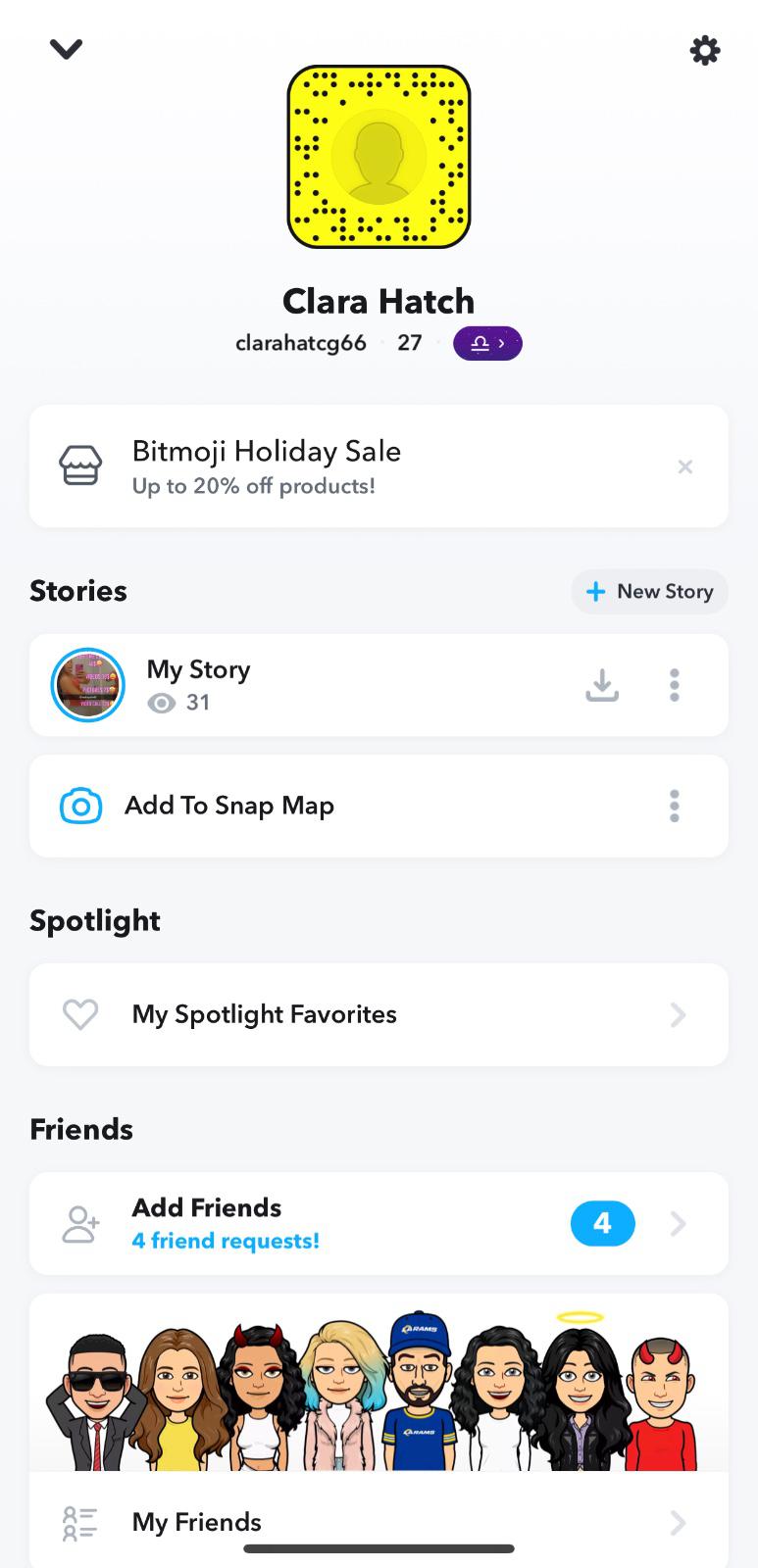Open My Spotlight Favorites
The width and height of the screenshot is (758, 1568).
coord(379,1014)
